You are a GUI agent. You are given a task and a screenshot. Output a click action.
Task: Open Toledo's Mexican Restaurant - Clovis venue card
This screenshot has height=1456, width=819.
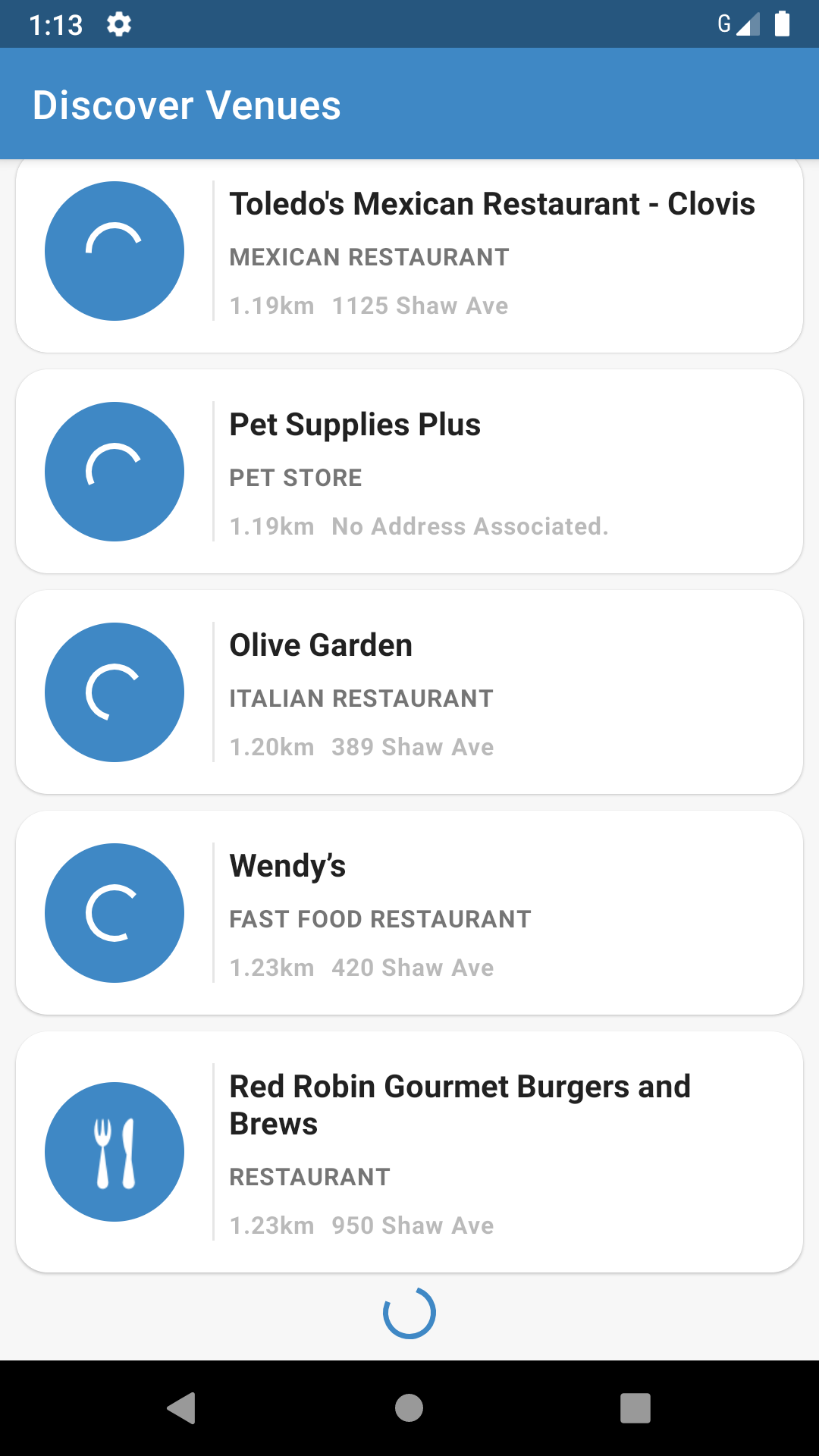point(409,254)
